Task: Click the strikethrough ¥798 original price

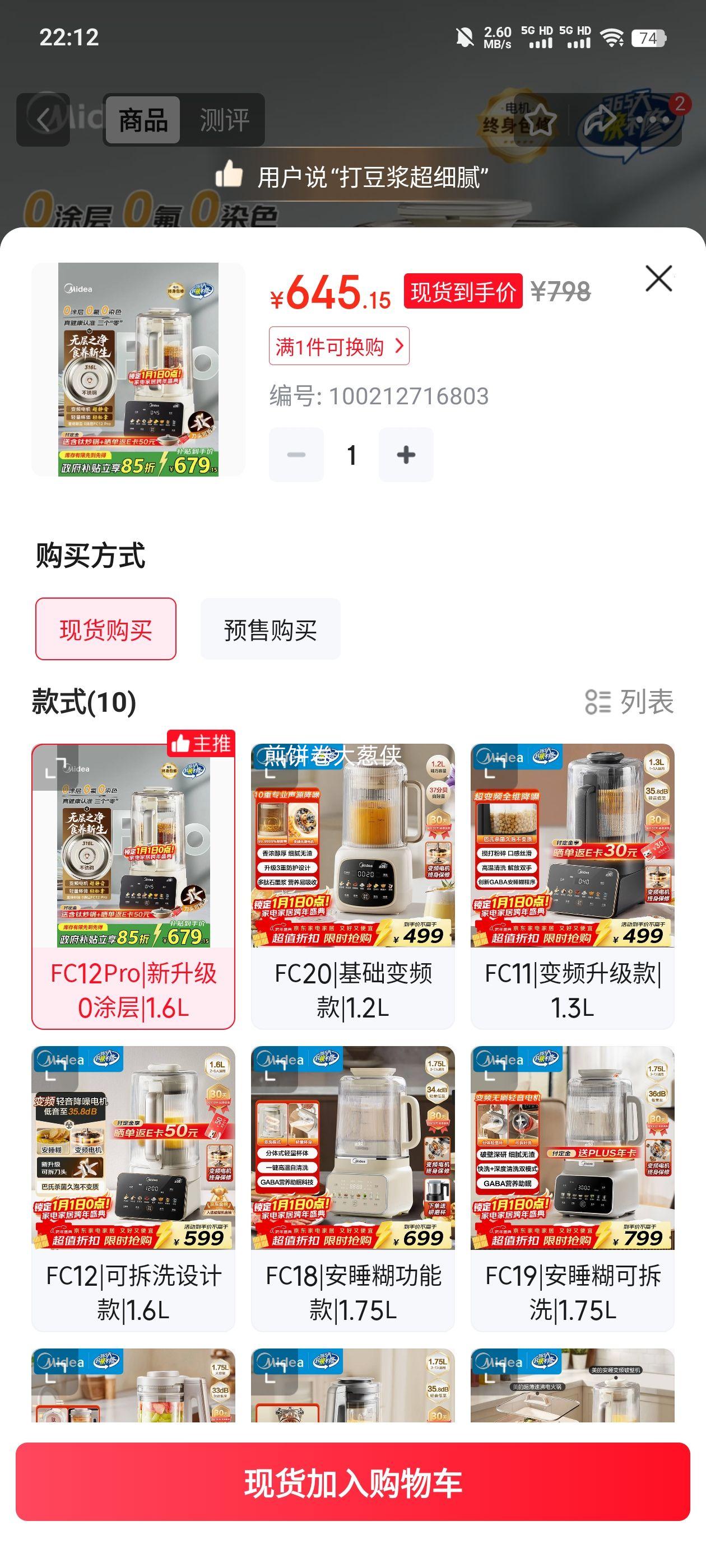Action: click(x=560, y=290)
